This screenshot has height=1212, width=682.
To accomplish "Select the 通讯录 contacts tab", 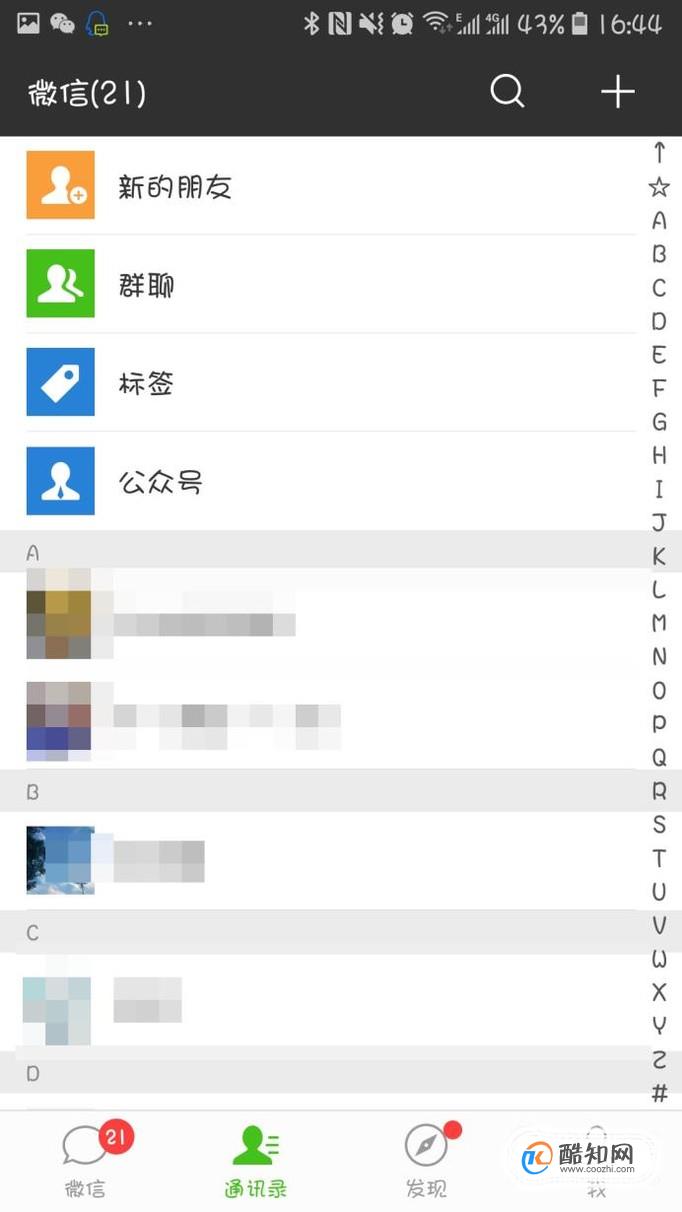I will click(256, 1162).
